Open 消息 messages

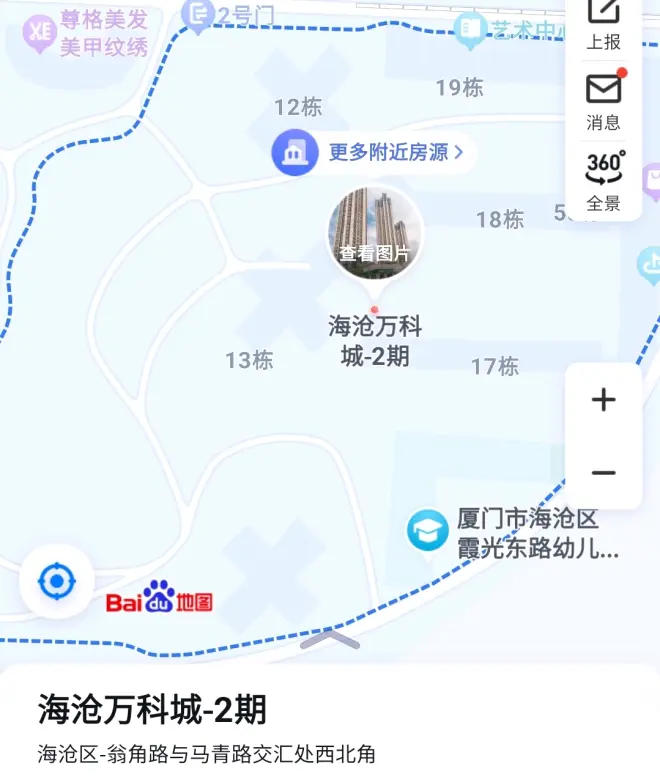coord(603,100)
